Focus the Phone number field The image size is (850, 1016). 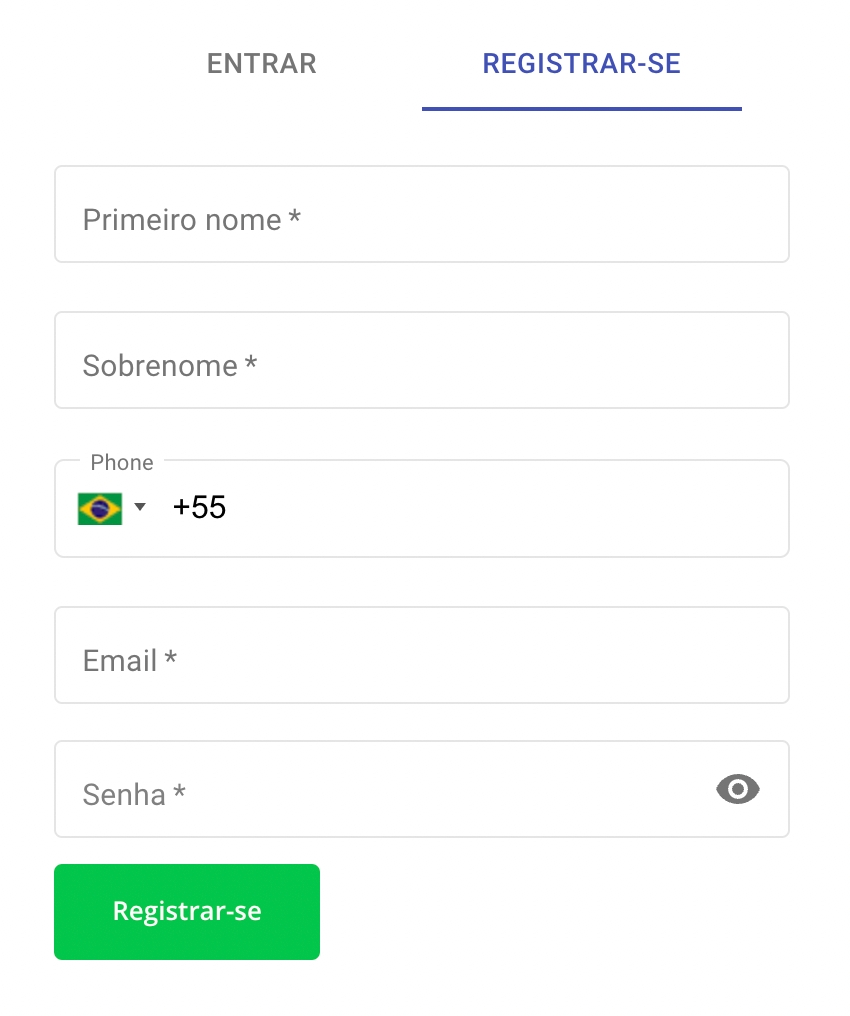click(x=470, y=508)
